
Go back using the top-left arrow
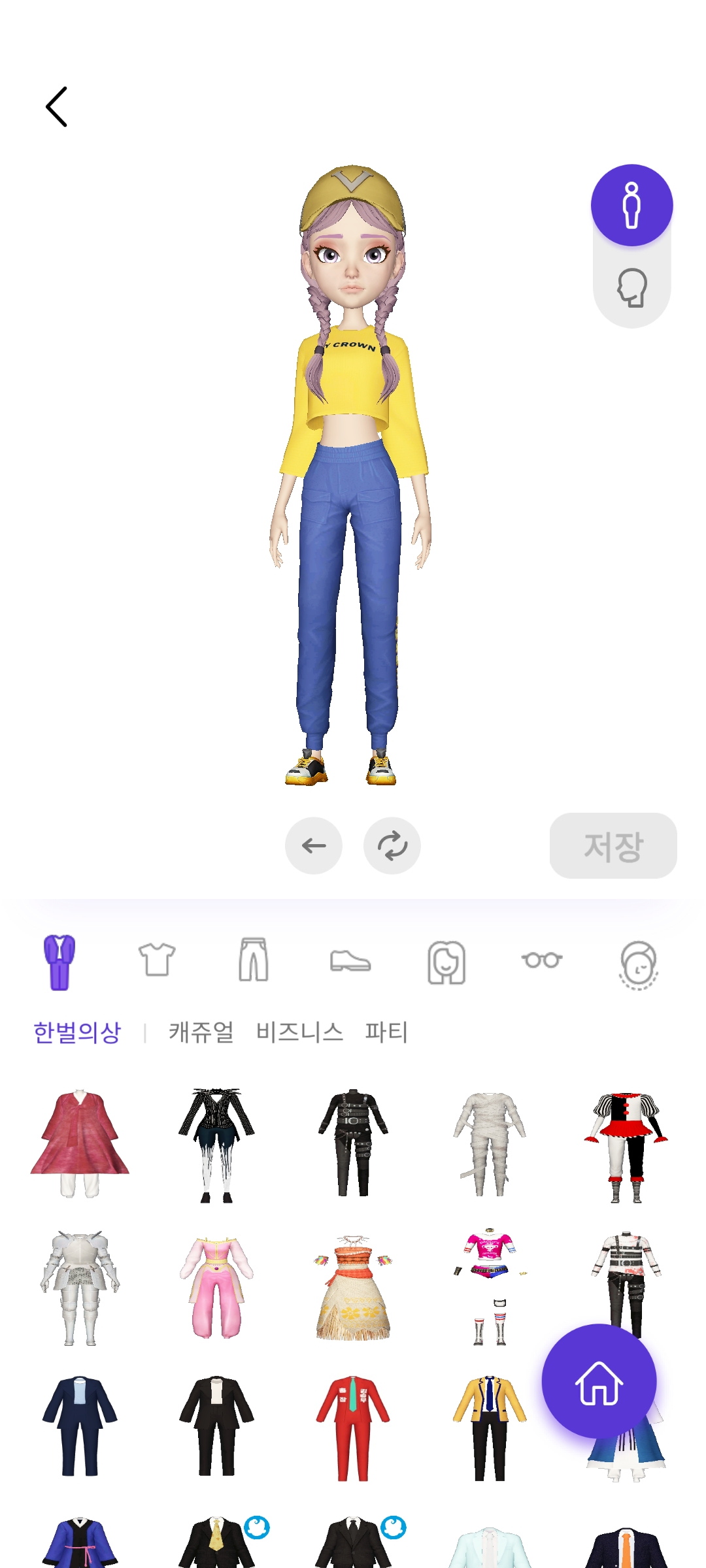(x=57, y=106)
